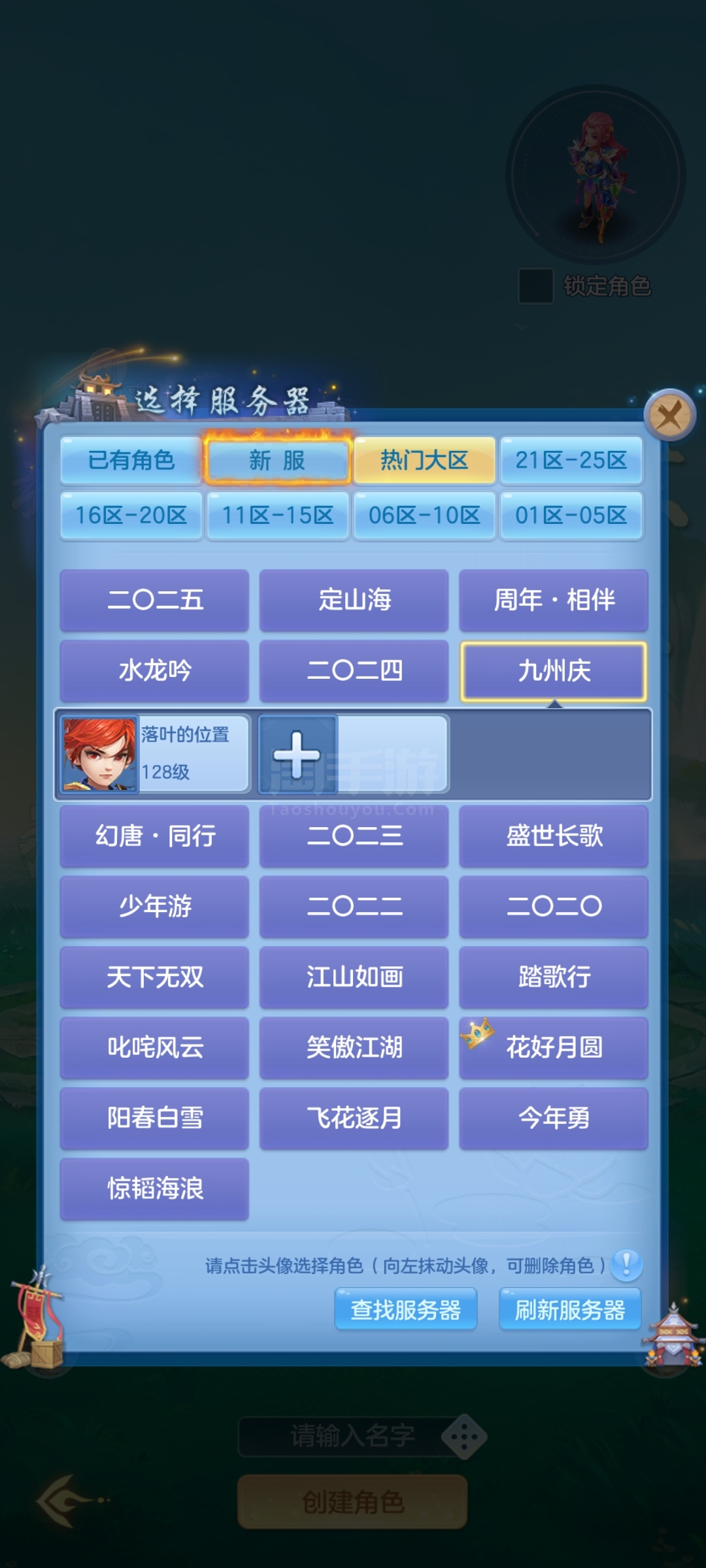This screenshot has height=1568, width=706.
Task: Select the 水龙吟 server
Action: (x=155, y=670)
